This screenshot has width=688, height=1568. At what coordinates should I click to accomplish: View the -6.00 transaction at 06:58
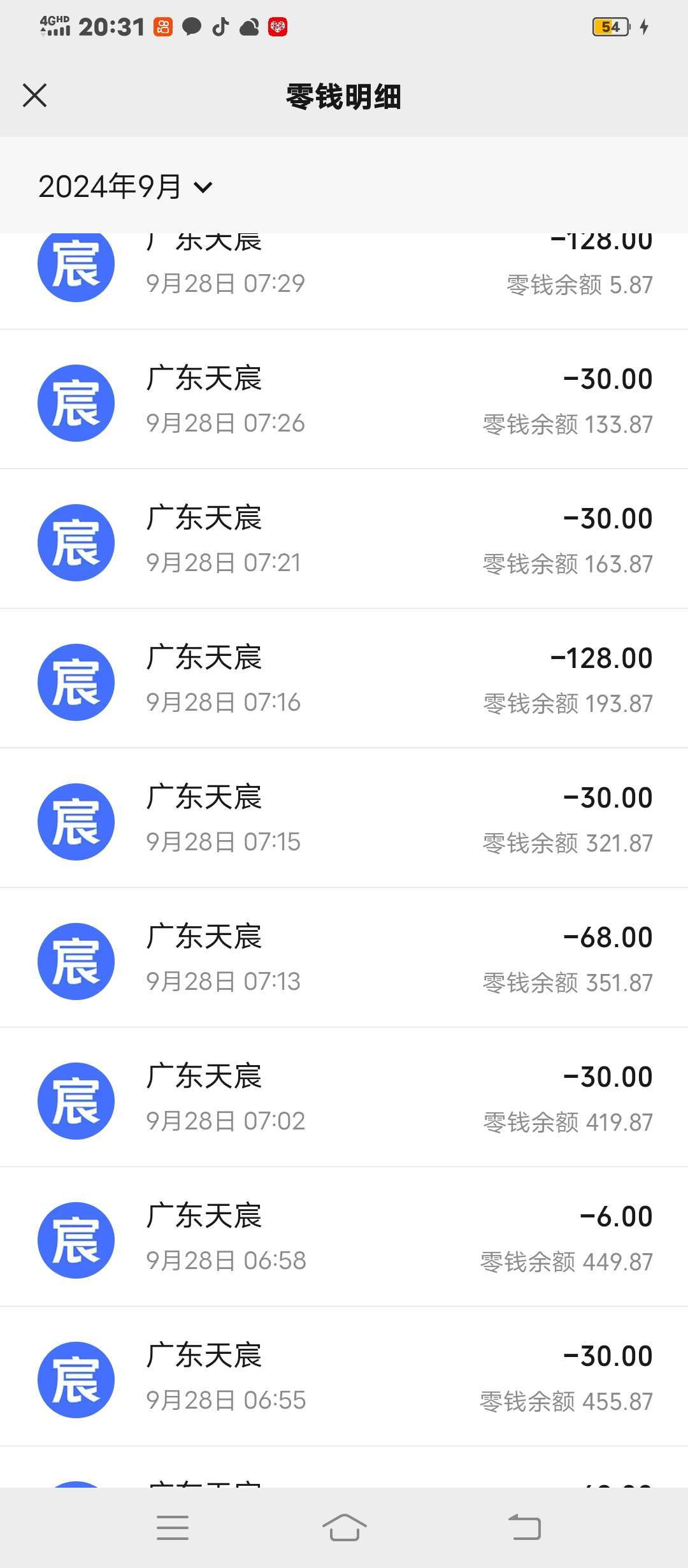tap(344, 1237)
